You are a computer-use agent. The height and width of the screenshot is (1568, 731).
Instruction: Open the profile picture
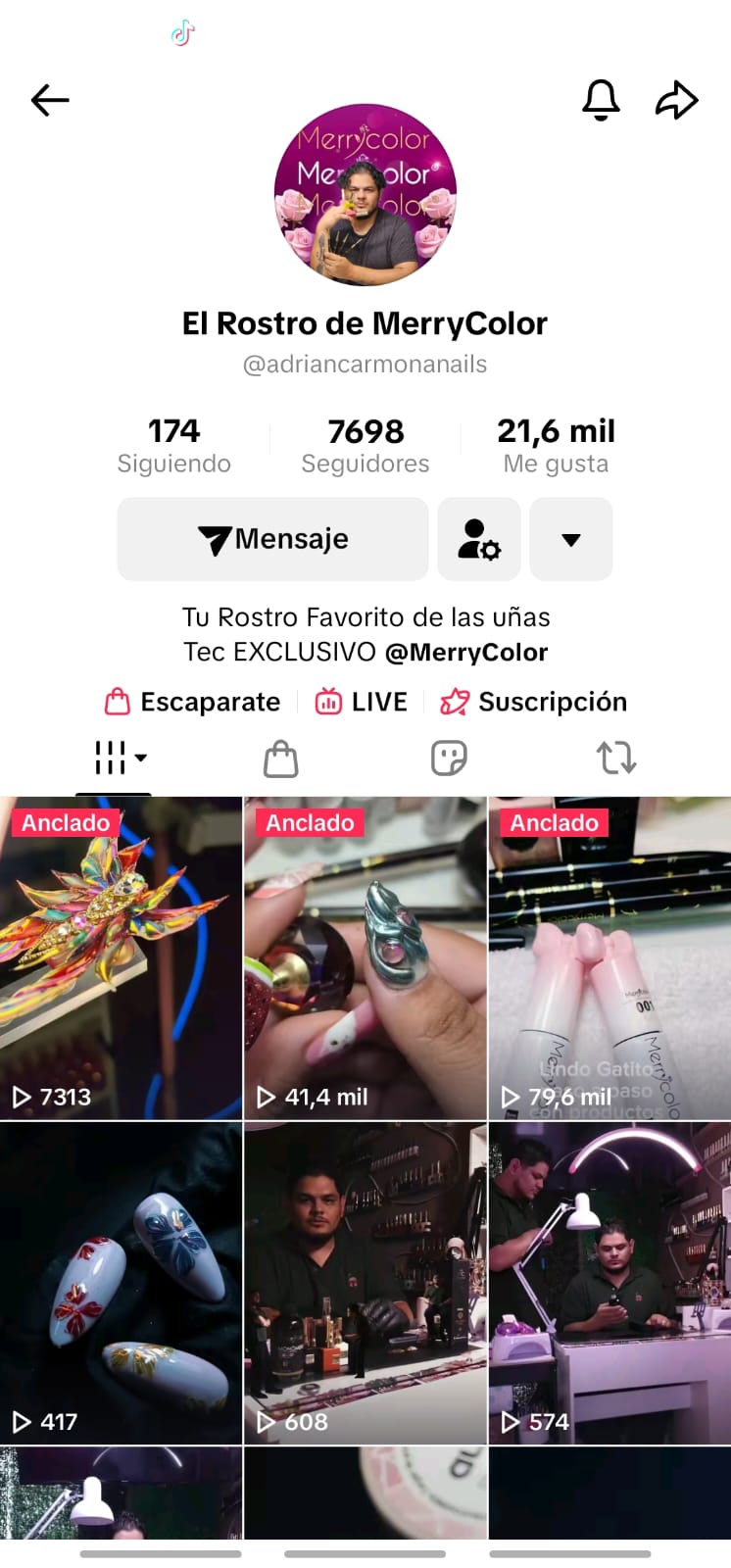(365, 195)
